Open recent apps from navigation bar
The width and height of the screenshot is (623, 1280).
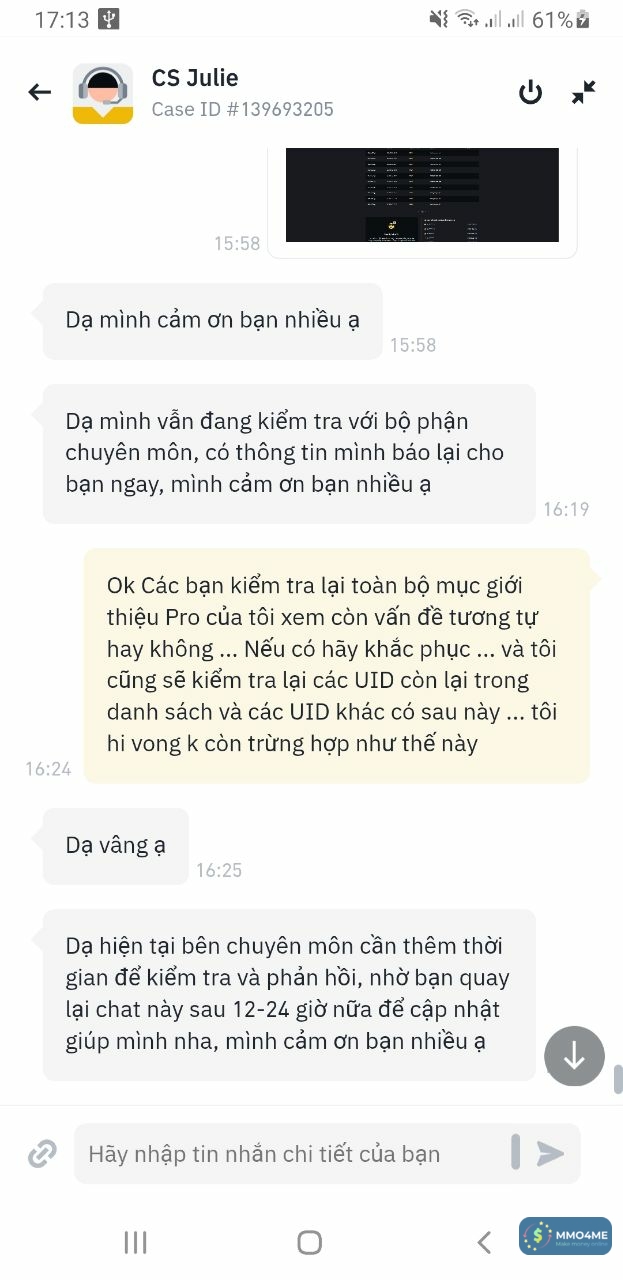[135, 1242]
